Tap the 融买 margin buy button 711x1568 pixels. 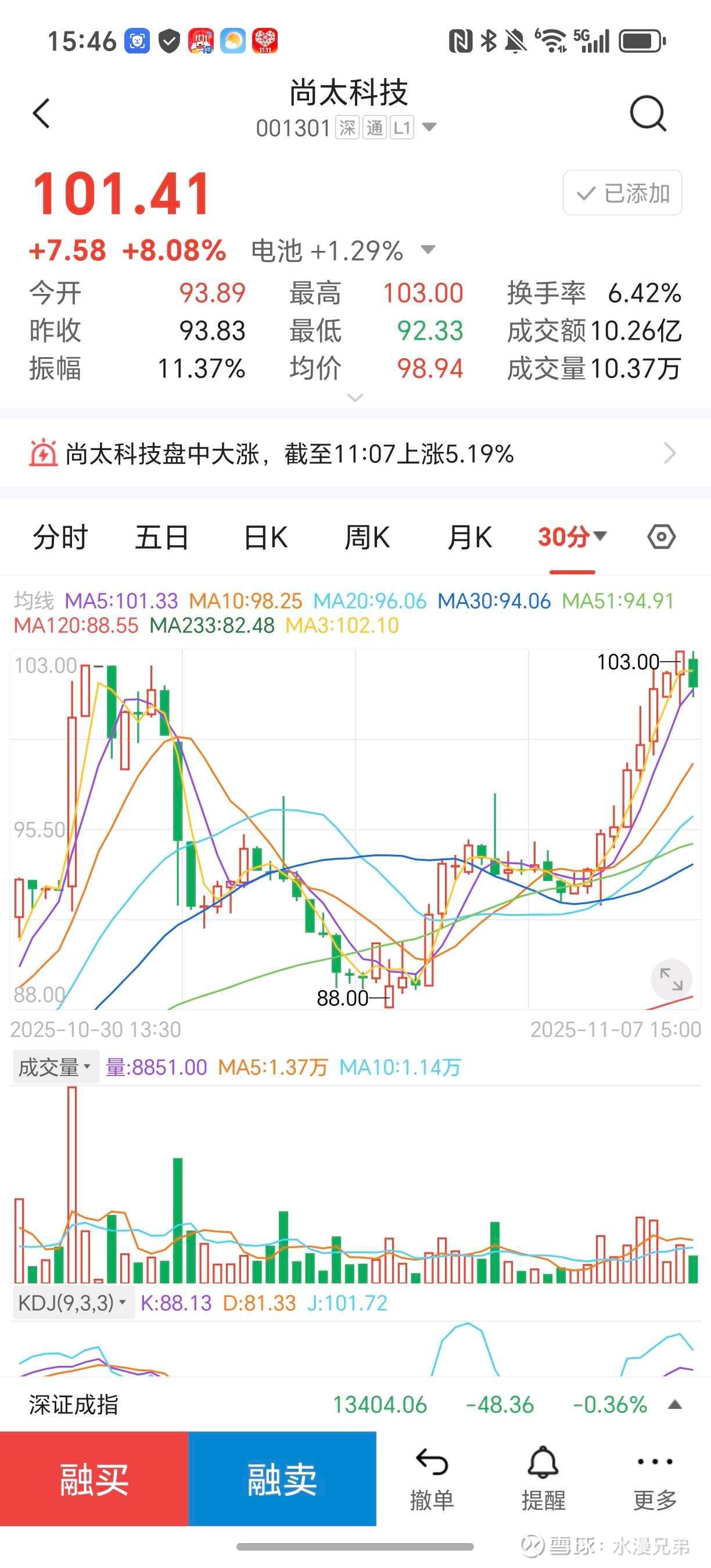point(94,1479)
